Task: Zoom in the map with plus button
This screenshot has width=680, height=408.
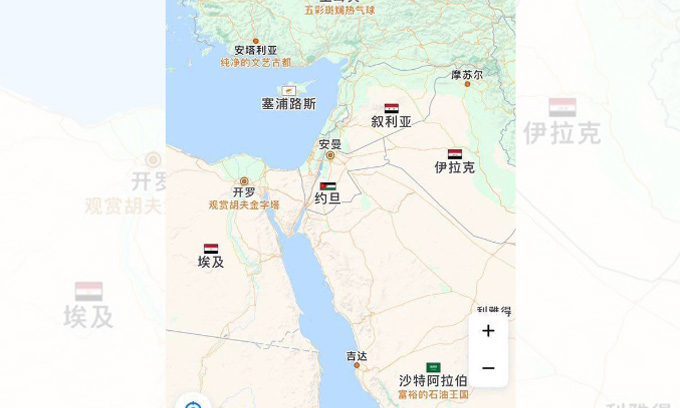Action: tap(488, 331)
